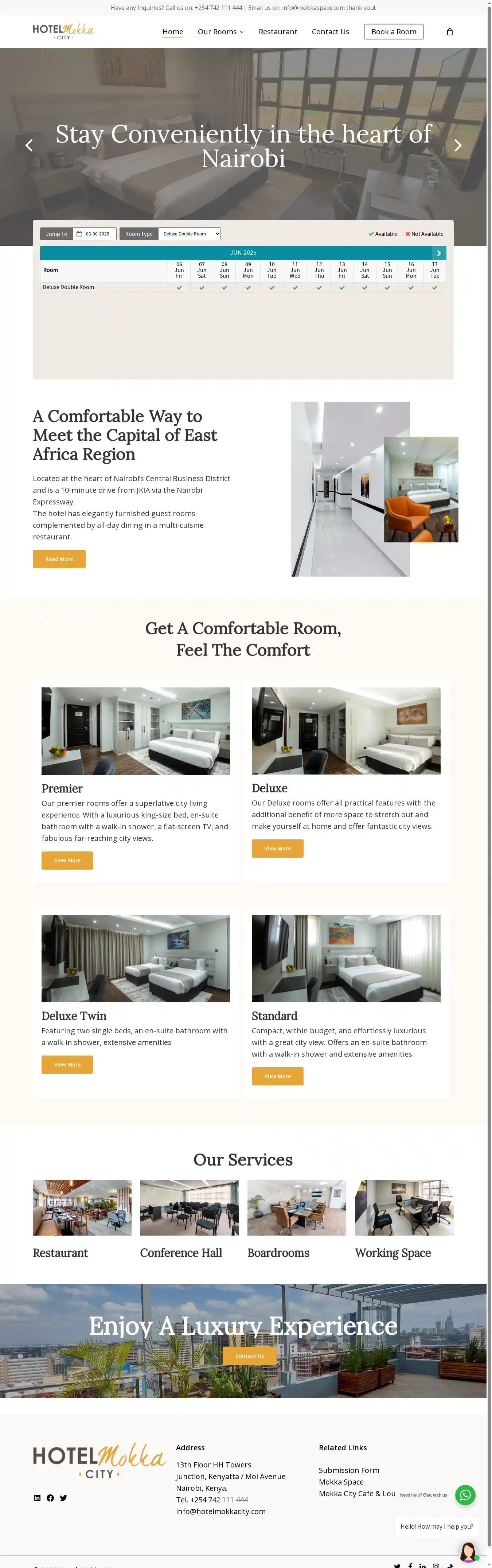This screenshot has width=492, height=1568.
Task: Tap Read More about the hotel
Action: (59, 559)
